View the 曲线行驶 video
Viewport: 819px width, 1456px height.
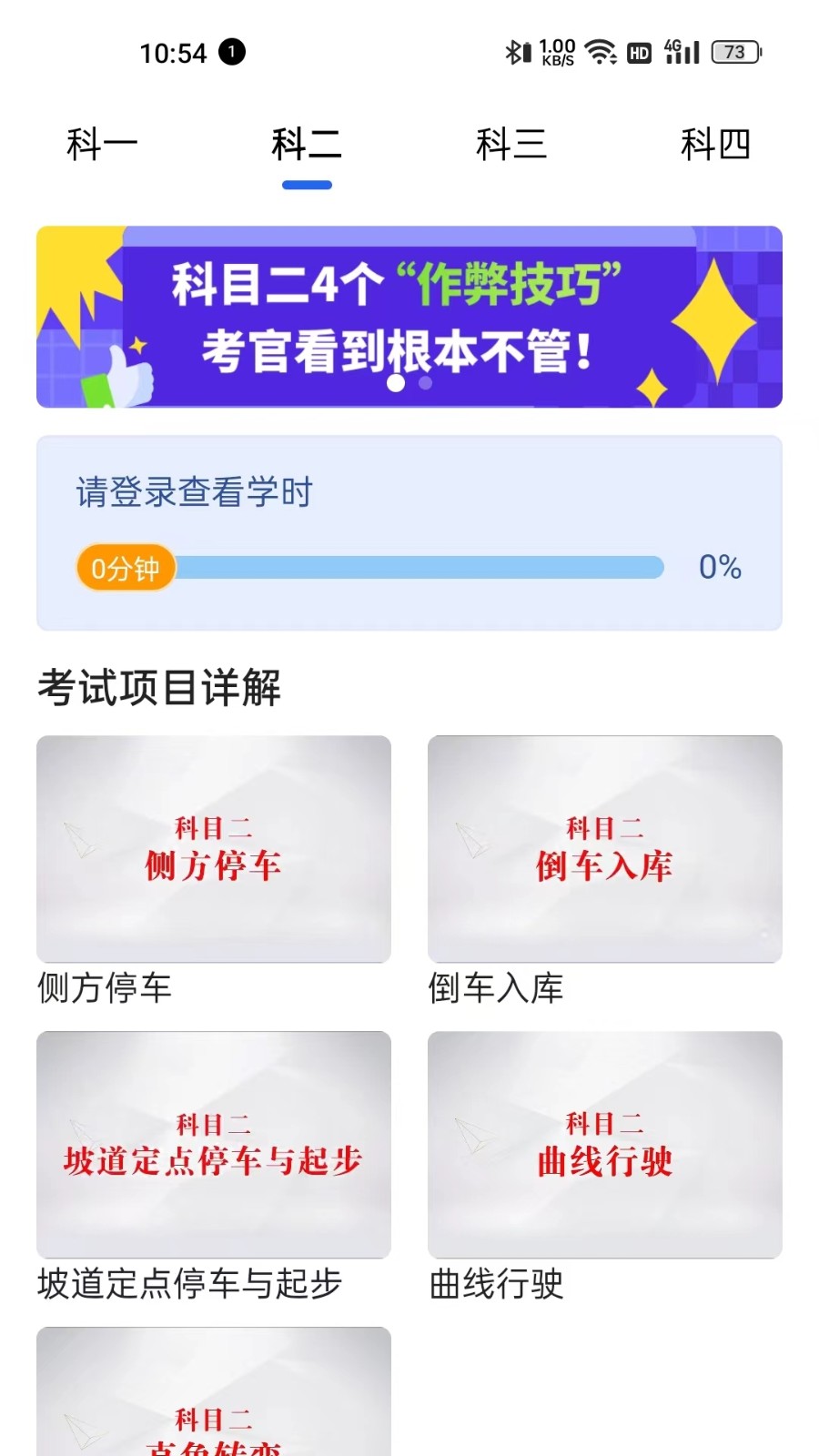coord(605,1145)
